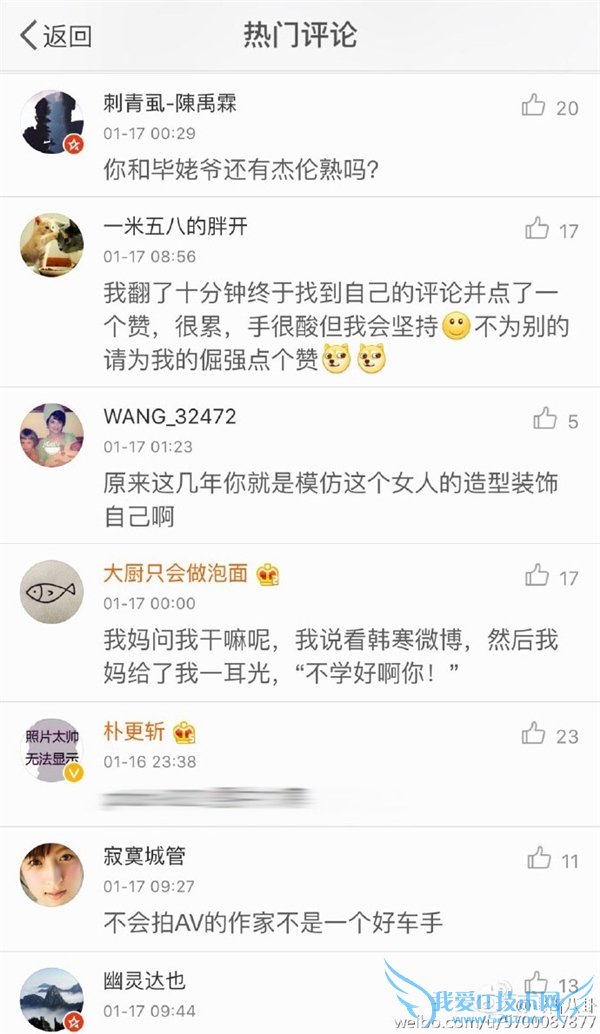Open the comment about 韩寒微博
Viewport: 600px width, 1034px height.
pyautogui.click(x=330, y=656)
